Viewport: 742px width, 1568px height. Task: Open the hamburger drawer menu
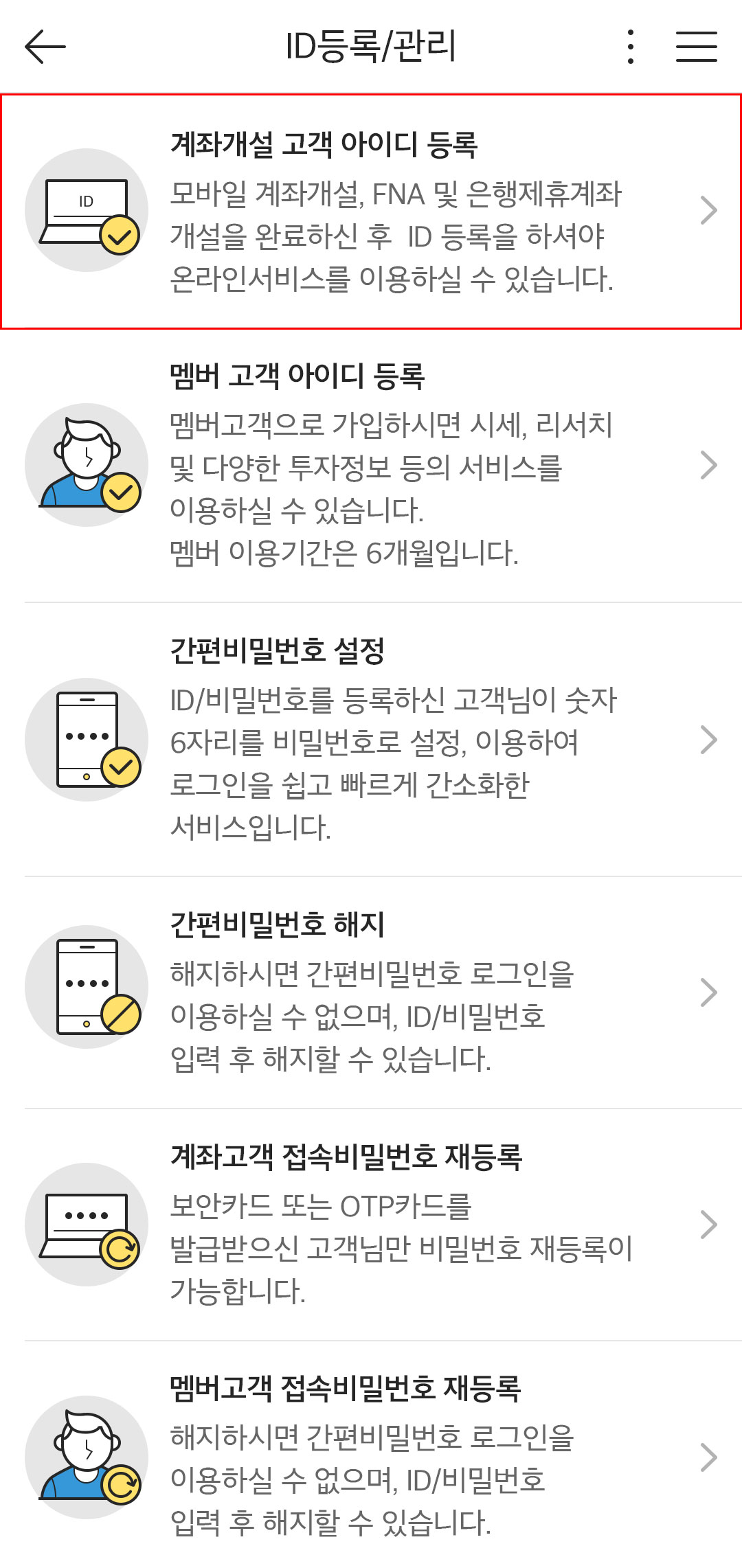pos(696,47)
